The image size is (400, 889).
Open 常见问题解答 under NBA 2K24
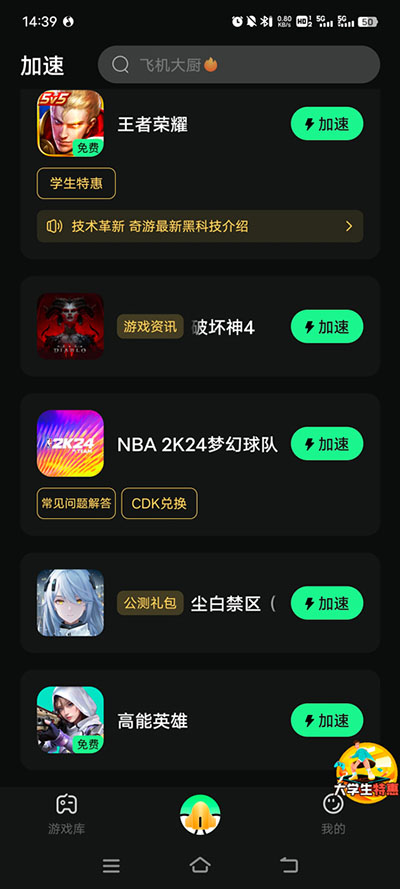pyautogui.click(x=76, y=503)
